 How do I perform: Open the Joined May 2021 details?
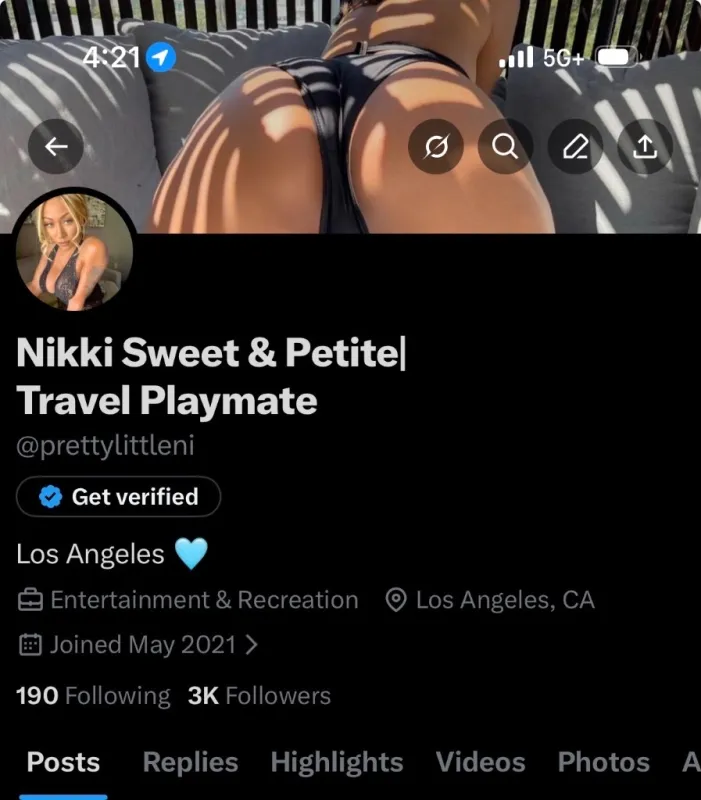(x=138, y=644)
